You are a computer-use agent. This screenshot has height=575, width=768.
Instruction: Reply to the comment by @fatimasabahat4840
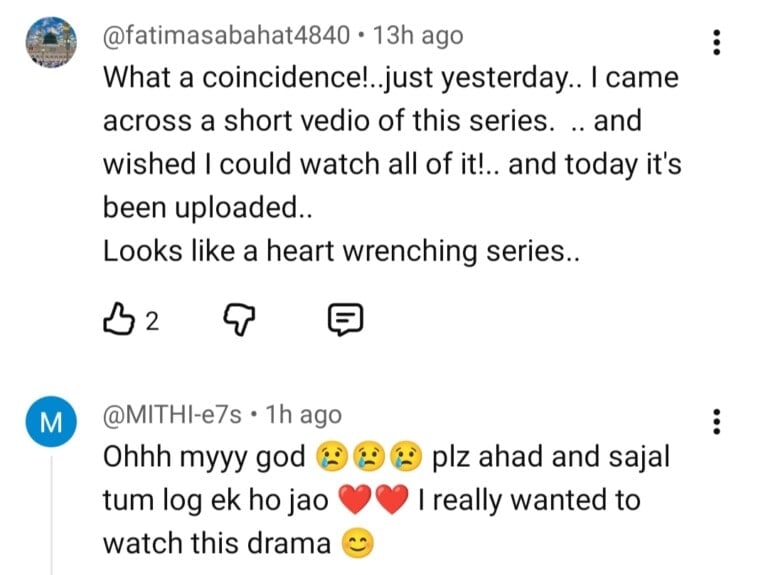click(346, 320)
